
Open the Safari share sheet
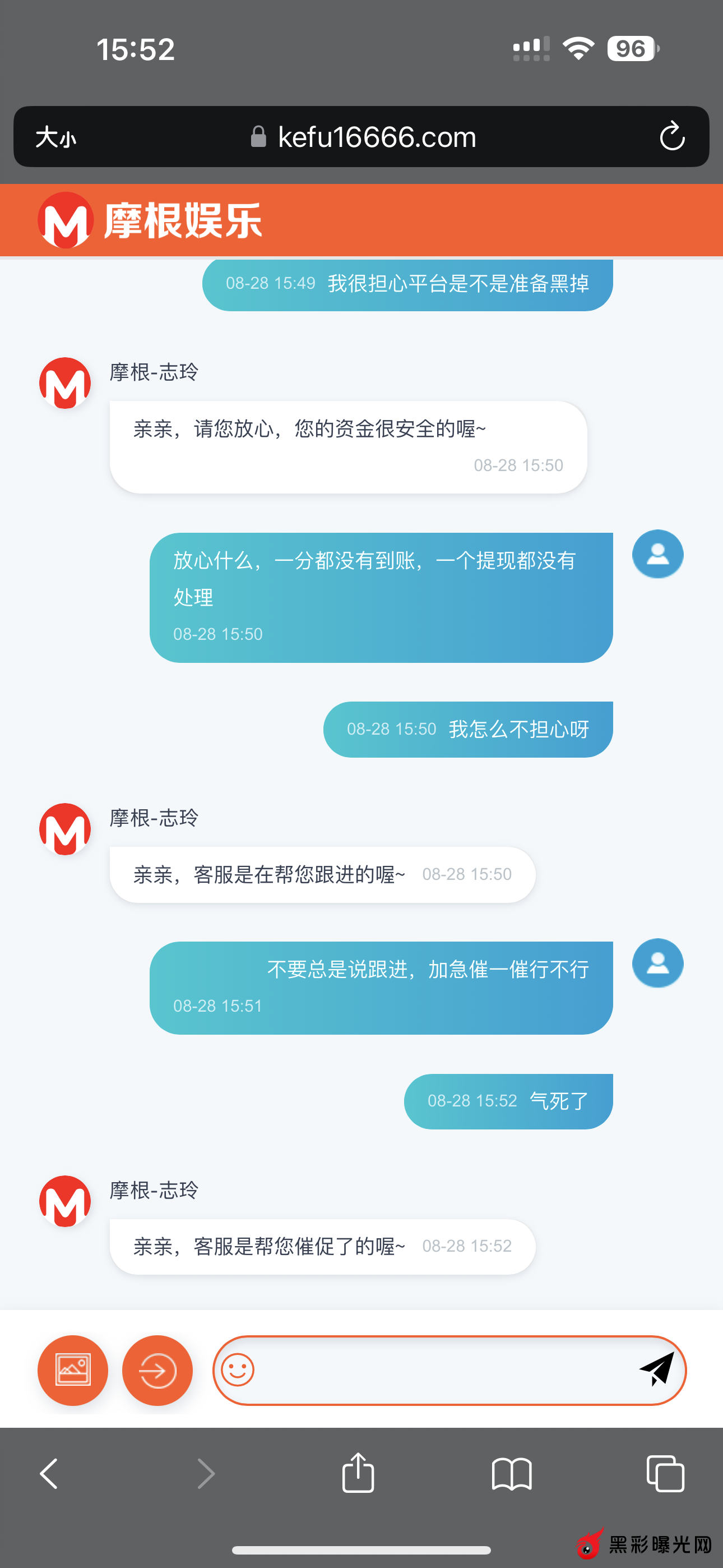[x=358, y=1473]
